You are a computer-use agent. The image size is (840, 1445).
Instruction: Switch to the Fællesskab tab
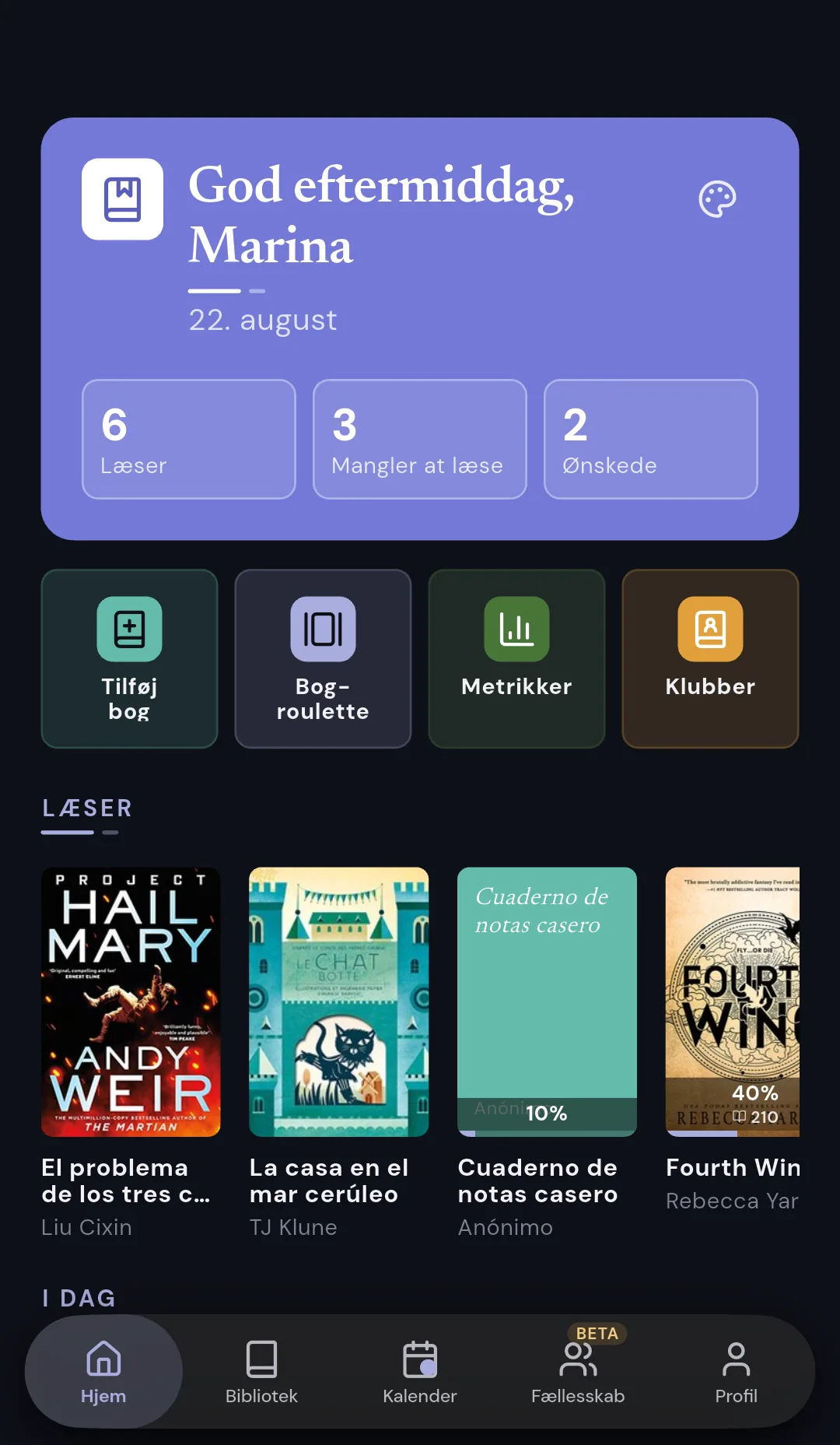point(578,1372)
